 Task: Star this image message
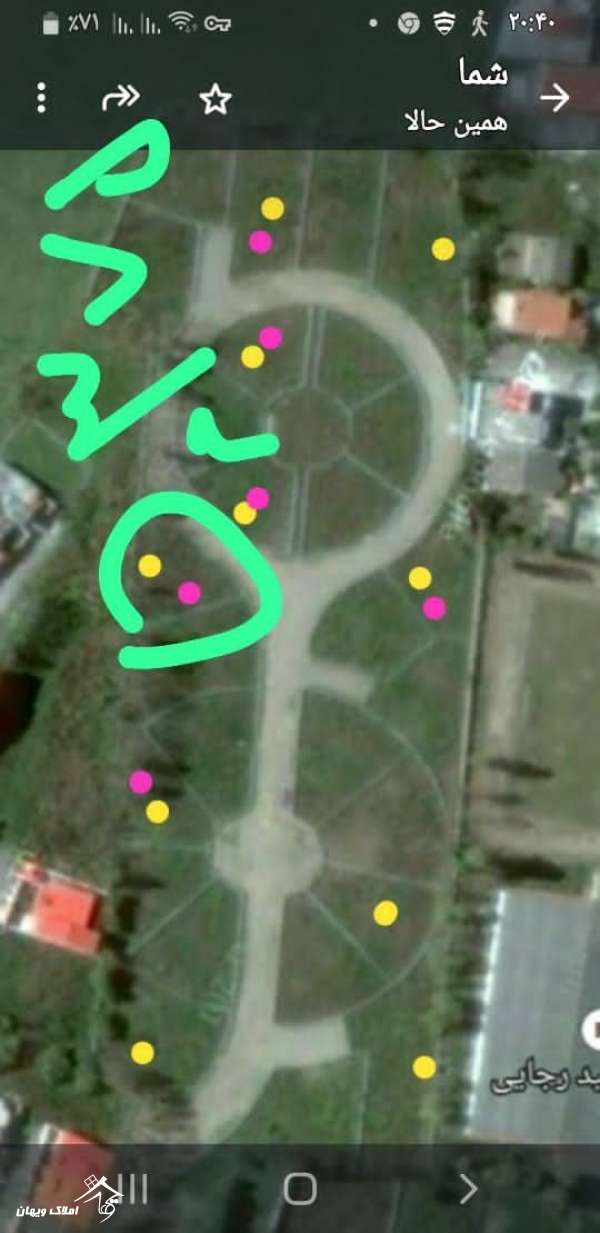coord(215,99)
